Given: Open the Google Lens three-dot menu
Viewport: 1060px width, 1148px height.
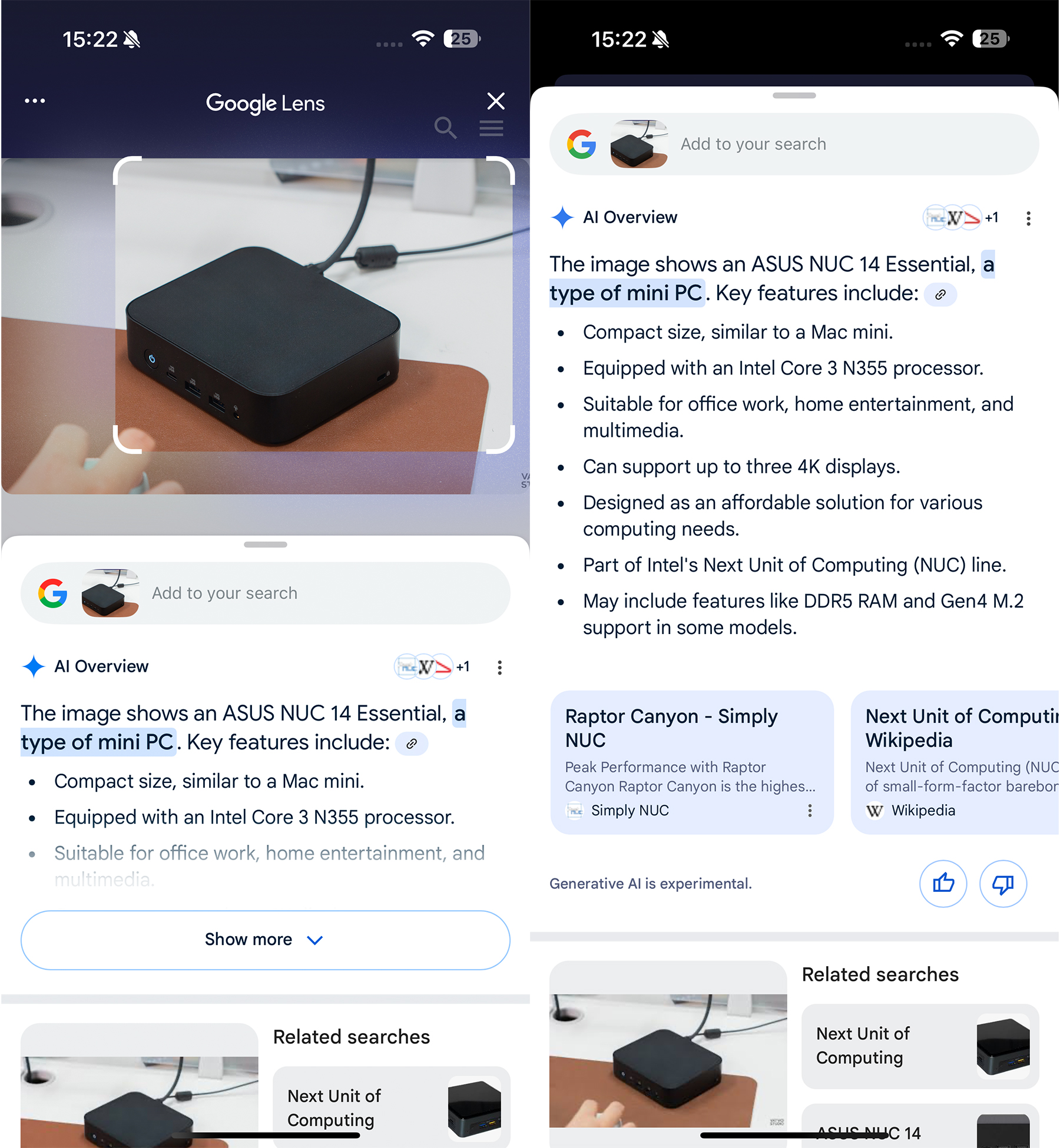Looking at the screenshot, I should point(35,101).
